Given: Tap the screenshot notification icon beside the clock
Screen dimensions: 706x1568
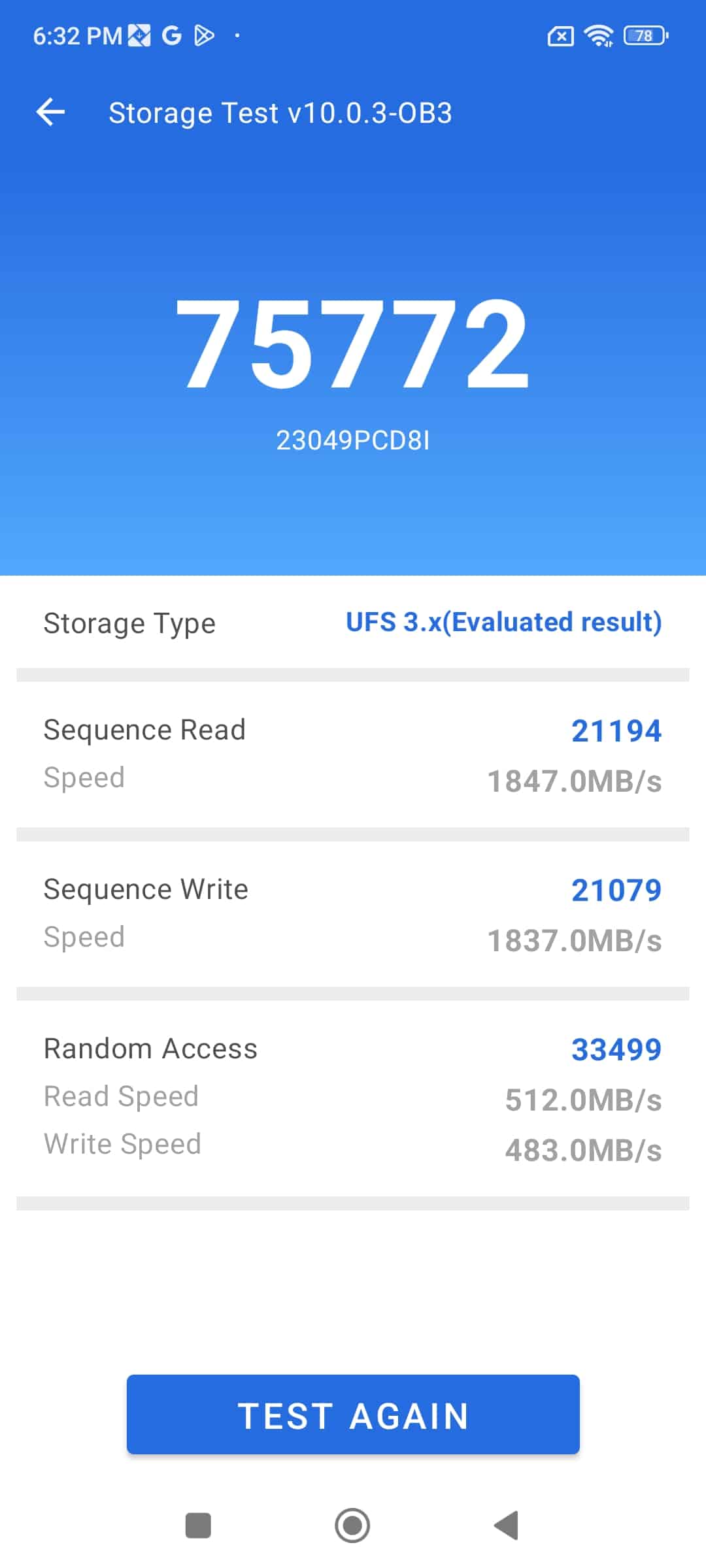Looking at the screenshot, I should [x=138, y=36].
